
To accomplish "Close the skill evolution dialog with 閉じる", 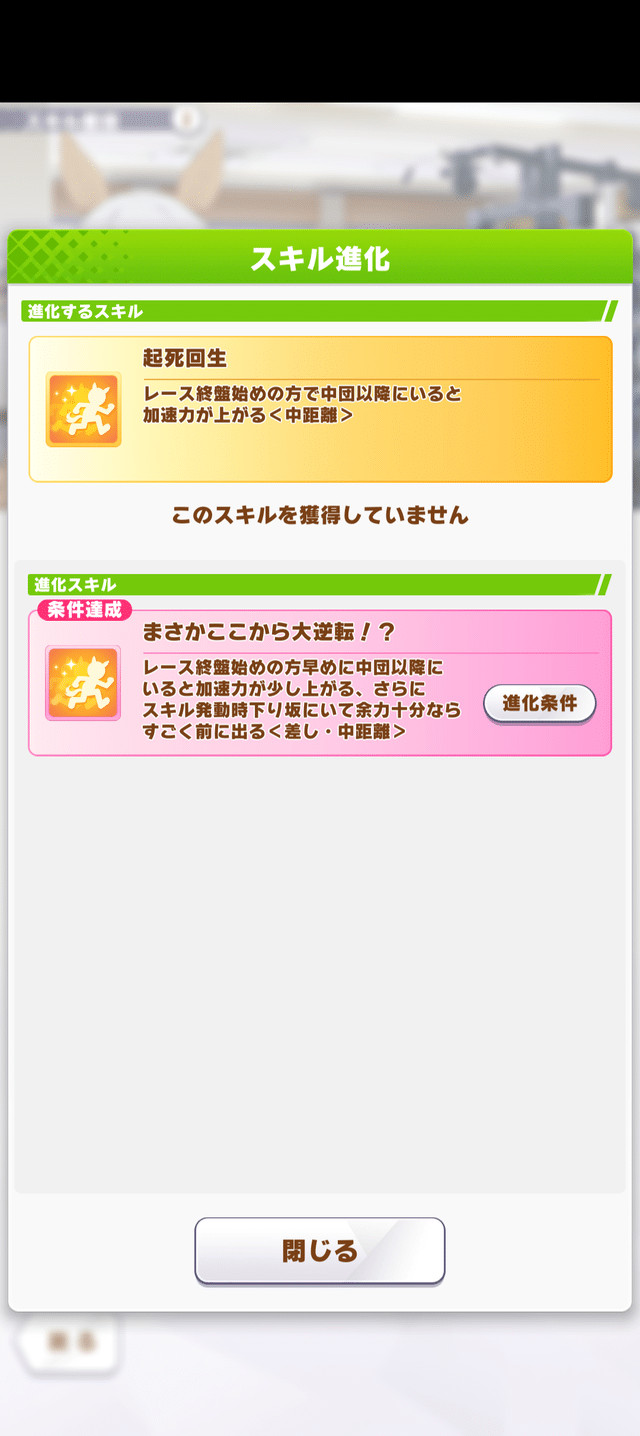I will tap(319, 1250).
